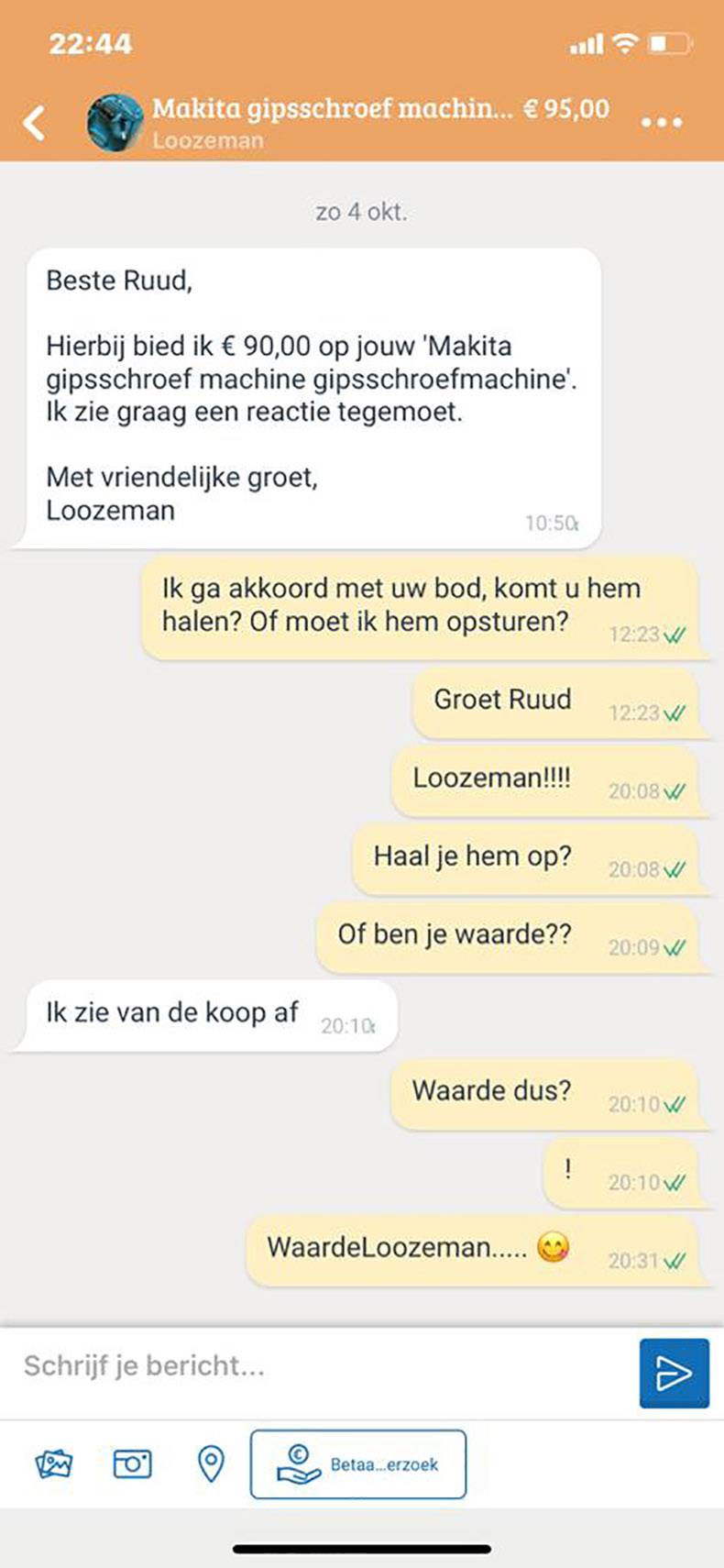The height and width of the screenshot is (1568, 724).
Task: Share a location with the pin icon
Action: pyautogui.click(x=211, y=1464)
